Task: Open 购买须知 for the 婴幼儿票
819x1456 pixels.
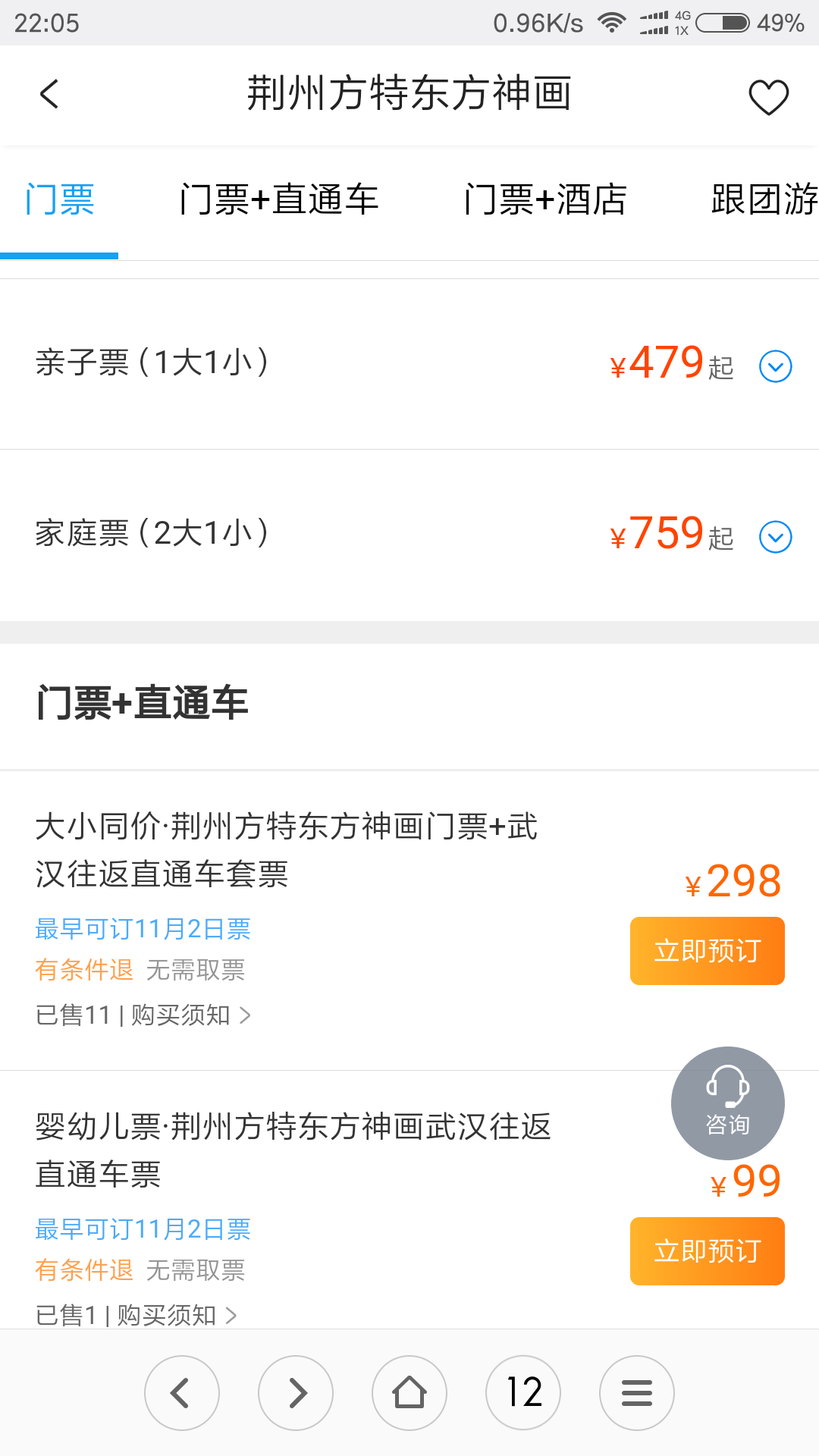Action: click(x=177, y=1315)
